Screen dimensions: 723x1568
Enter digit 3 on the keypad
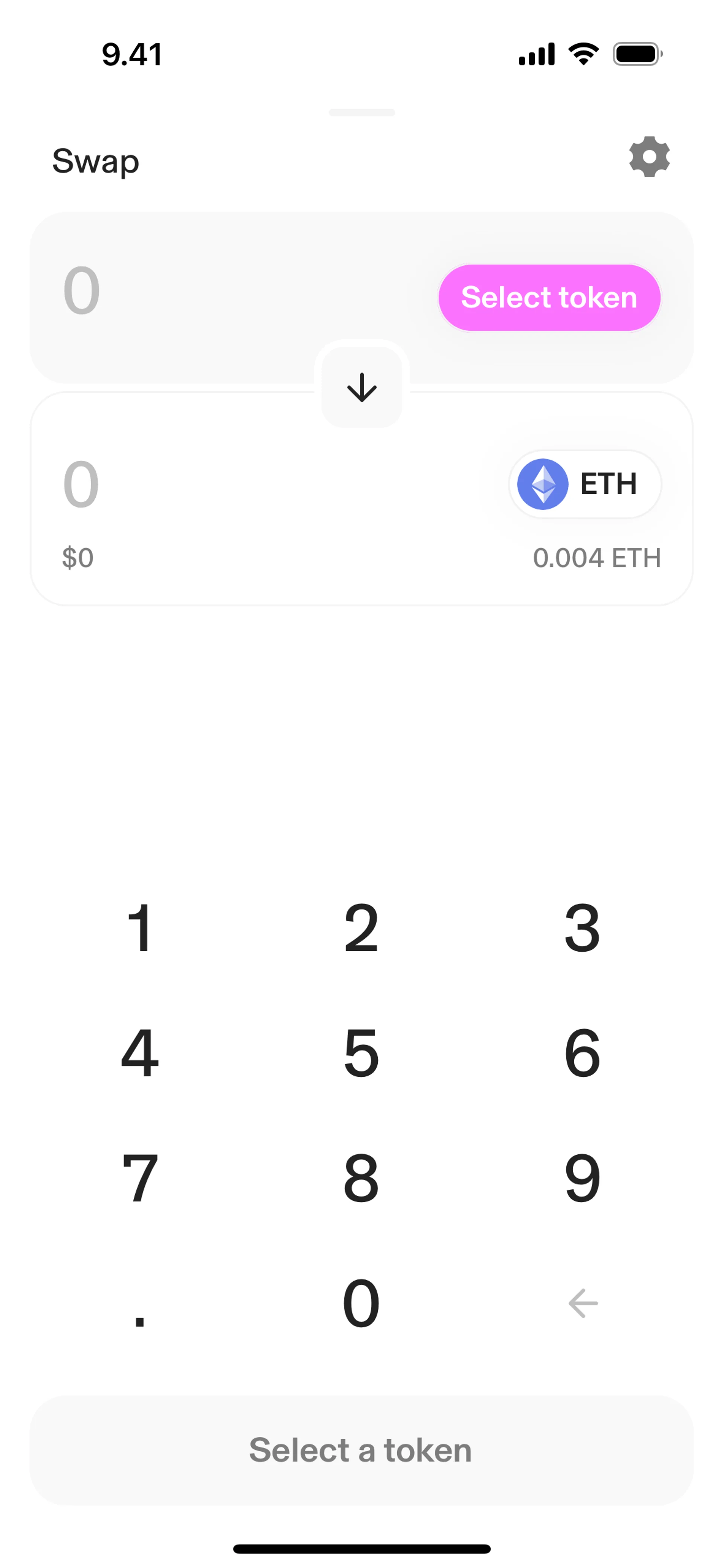(x=583, y=928)
